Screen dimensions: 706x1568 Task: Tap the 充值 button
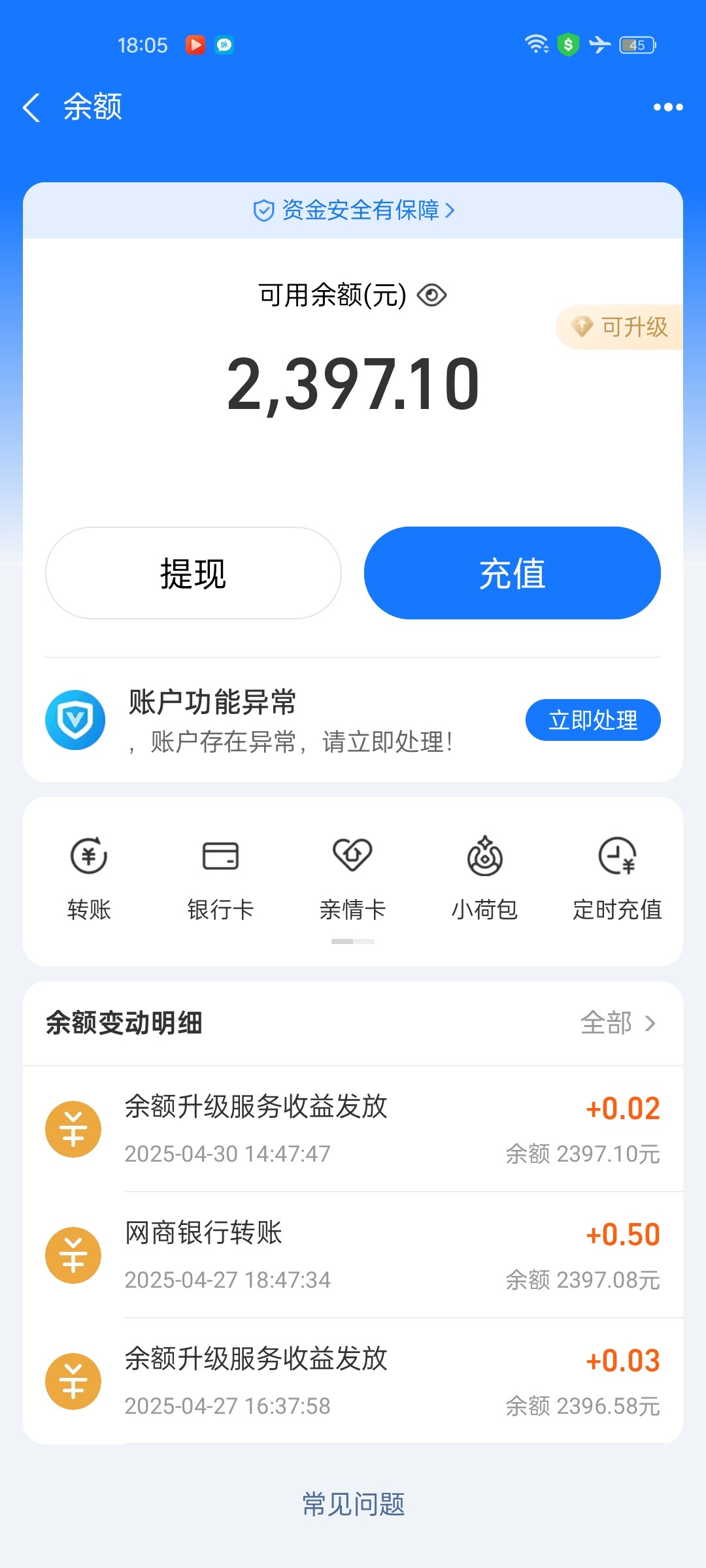click(512, 573)
